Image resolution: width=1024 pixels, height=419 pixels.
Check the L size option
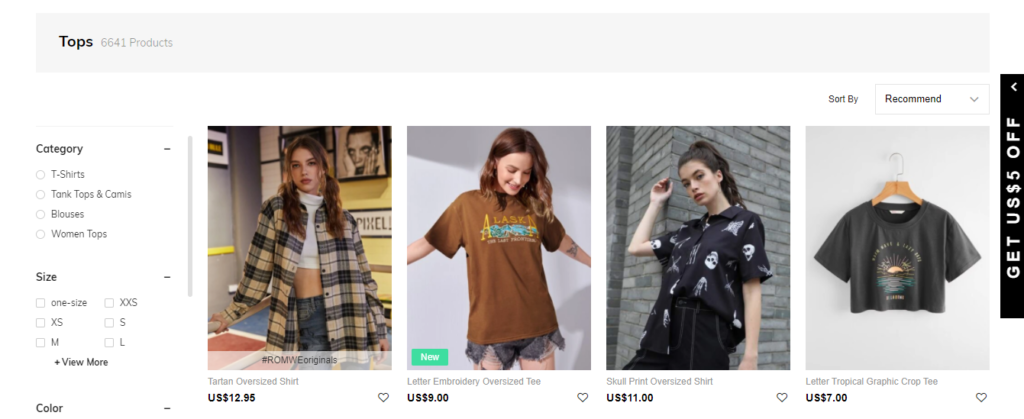(109, 343)
